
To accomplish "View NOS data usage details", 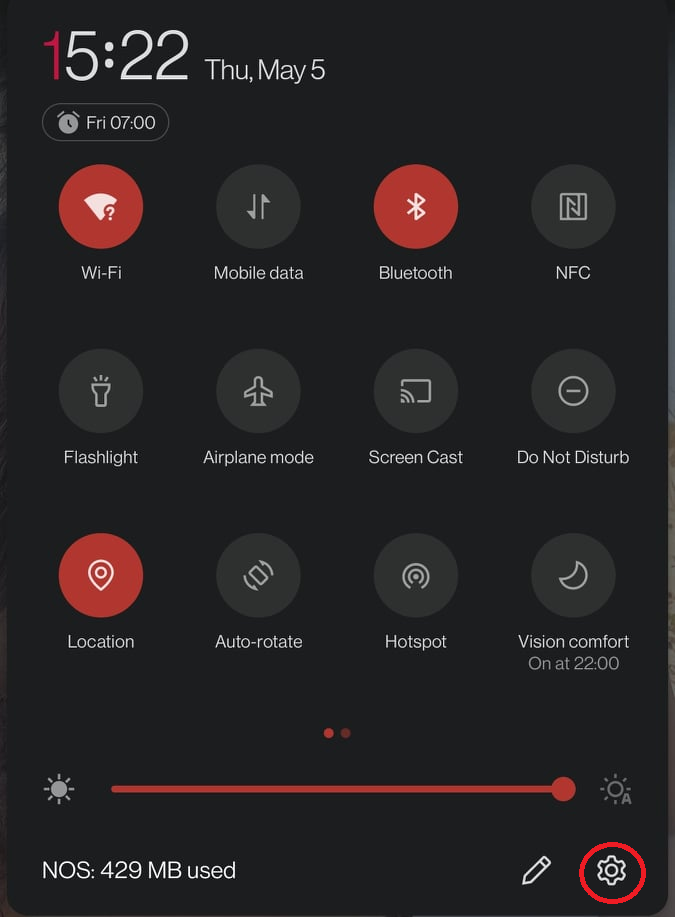I will point(139,871).
